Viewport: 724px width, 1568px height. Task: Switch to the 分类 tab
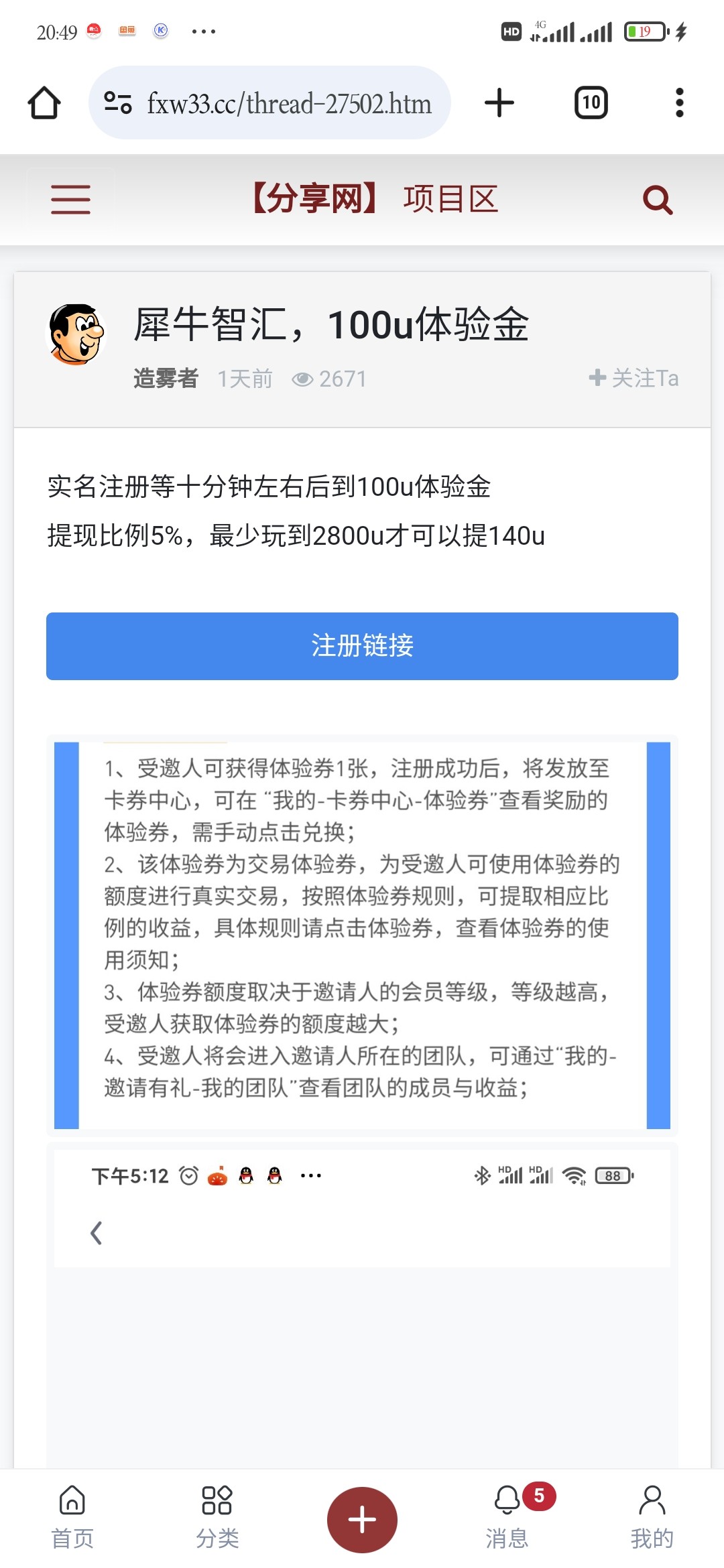[x=217, y=1517]
